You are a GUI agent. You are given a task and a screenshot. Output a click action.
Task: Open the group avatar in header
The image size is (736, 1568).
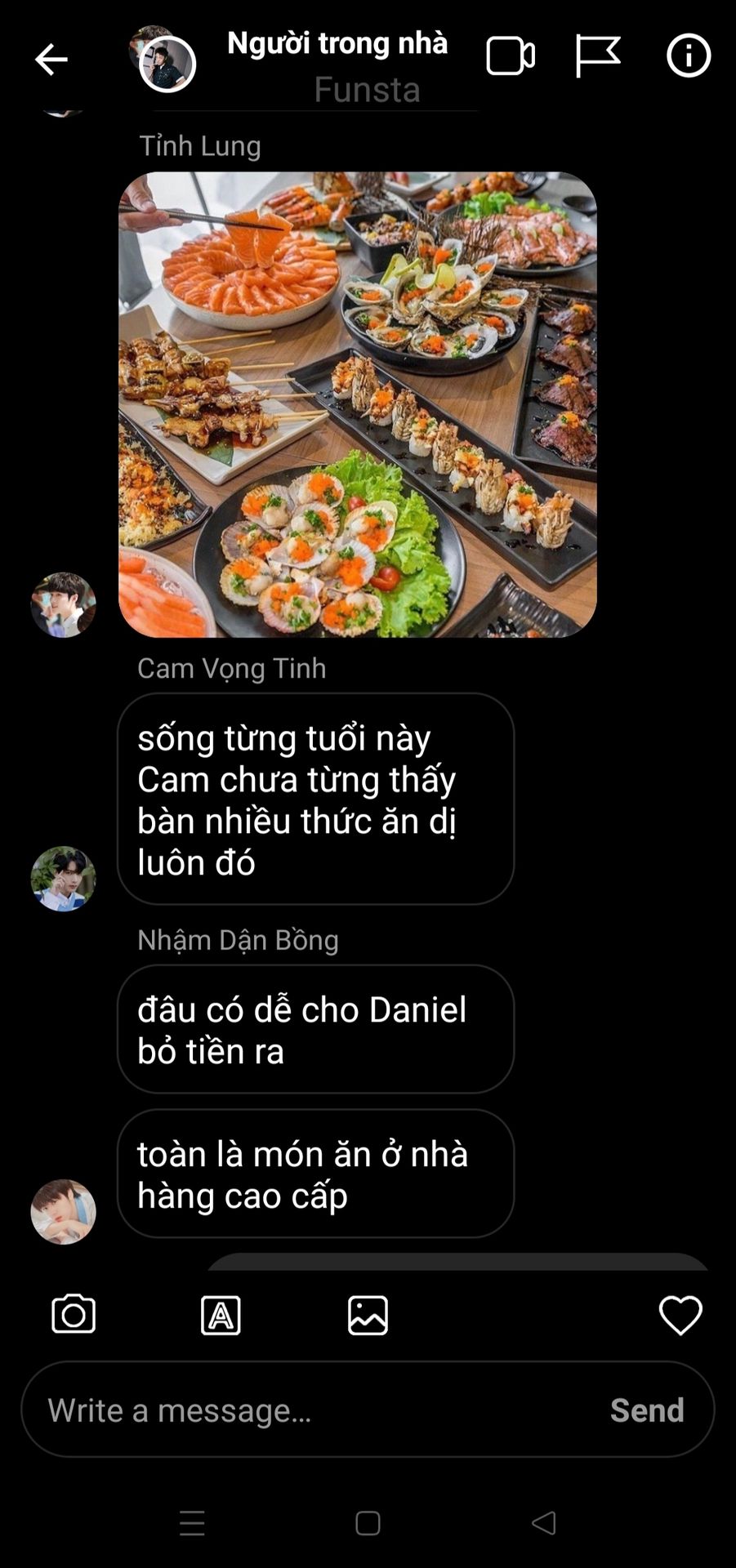click(167, 62)
